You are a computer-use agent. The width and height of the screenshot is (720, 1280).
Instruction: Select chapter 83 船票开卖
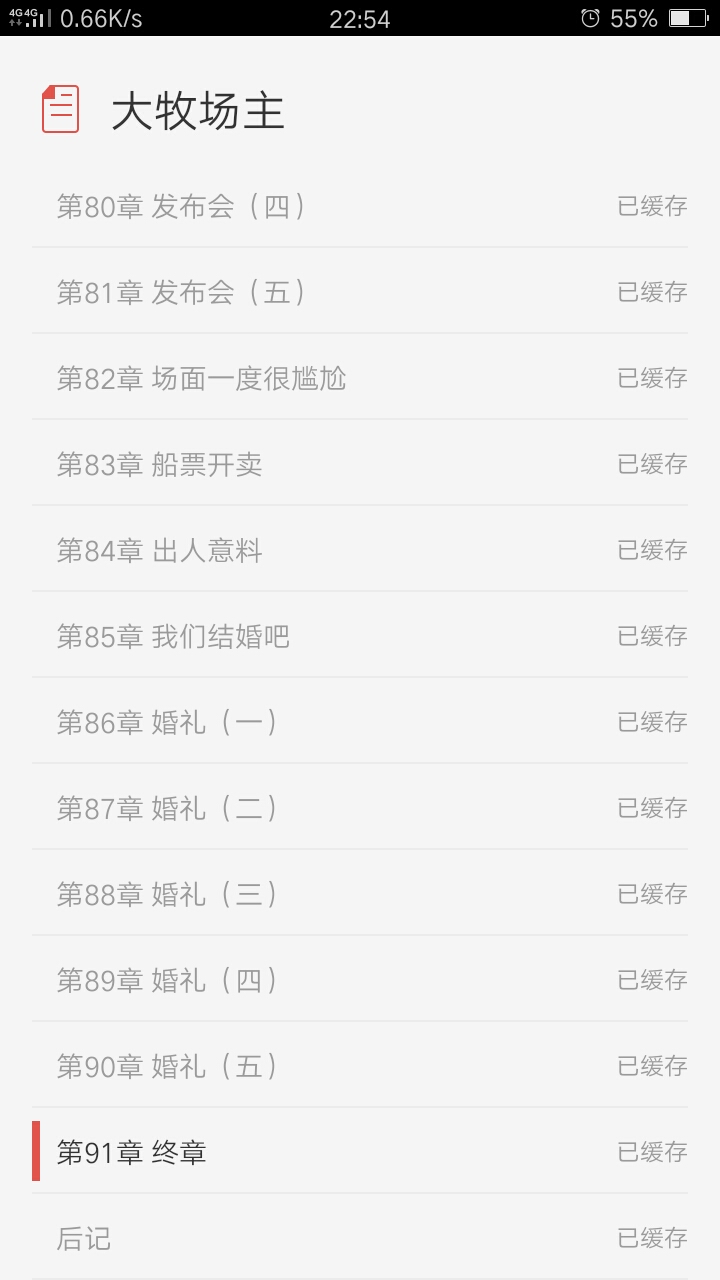pyautogui.click(x=160, y=464)
